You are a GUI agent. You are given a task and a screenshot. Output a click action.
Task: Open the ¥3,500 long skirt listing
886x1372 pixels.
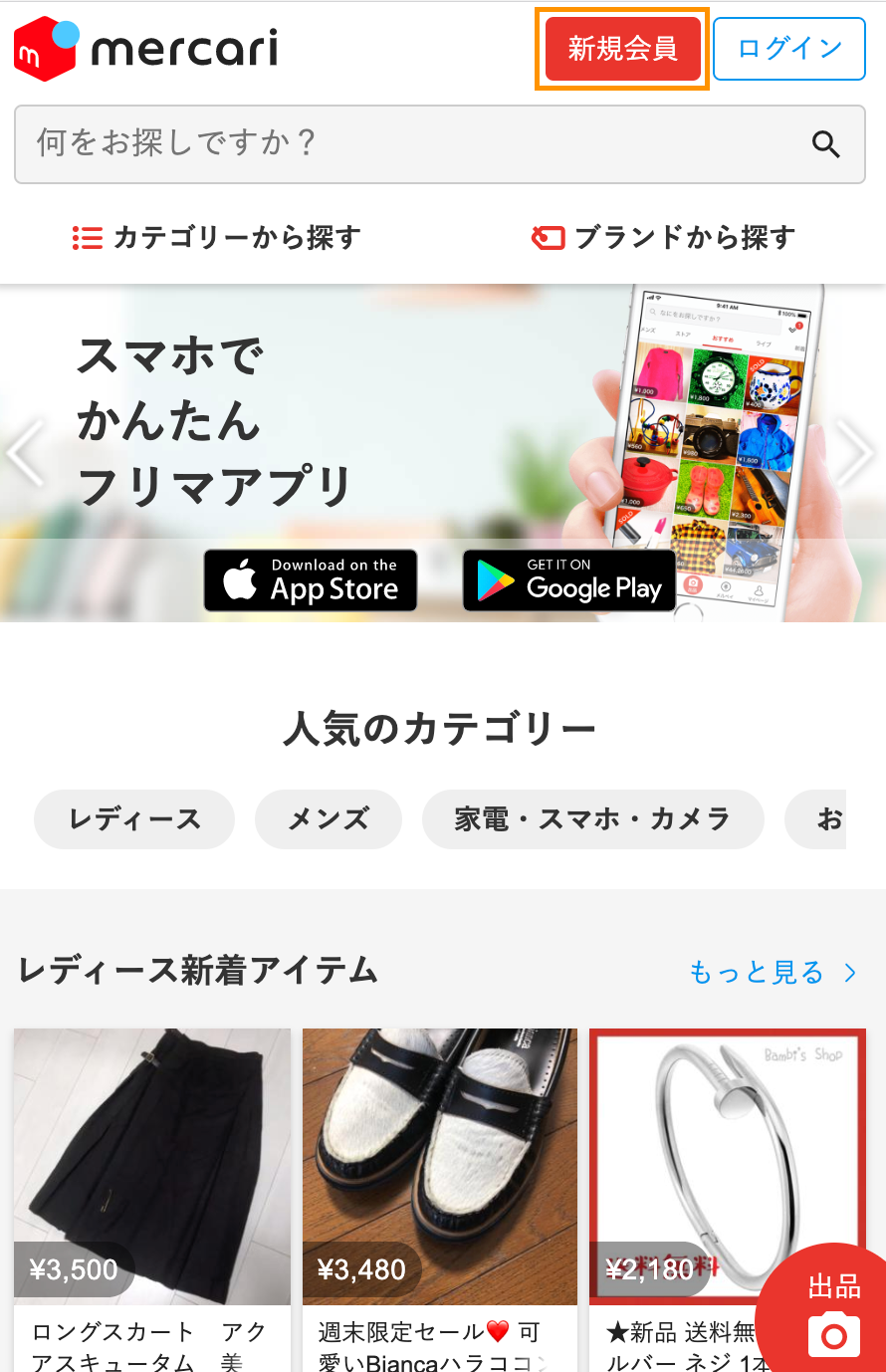[x=152, y=1165]
